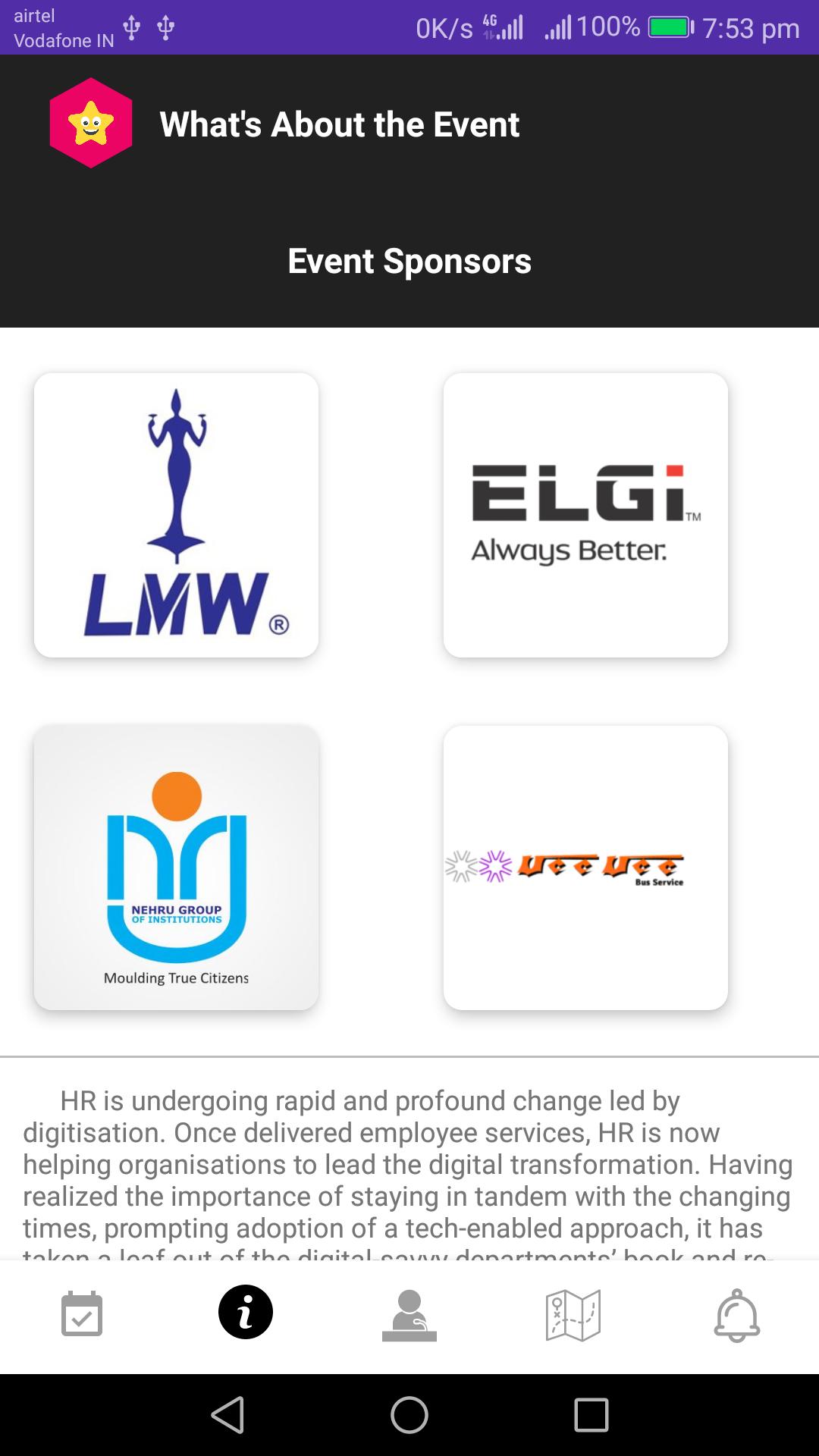
Task: Select the event info tab
Action: click(x=246, y=1313)
